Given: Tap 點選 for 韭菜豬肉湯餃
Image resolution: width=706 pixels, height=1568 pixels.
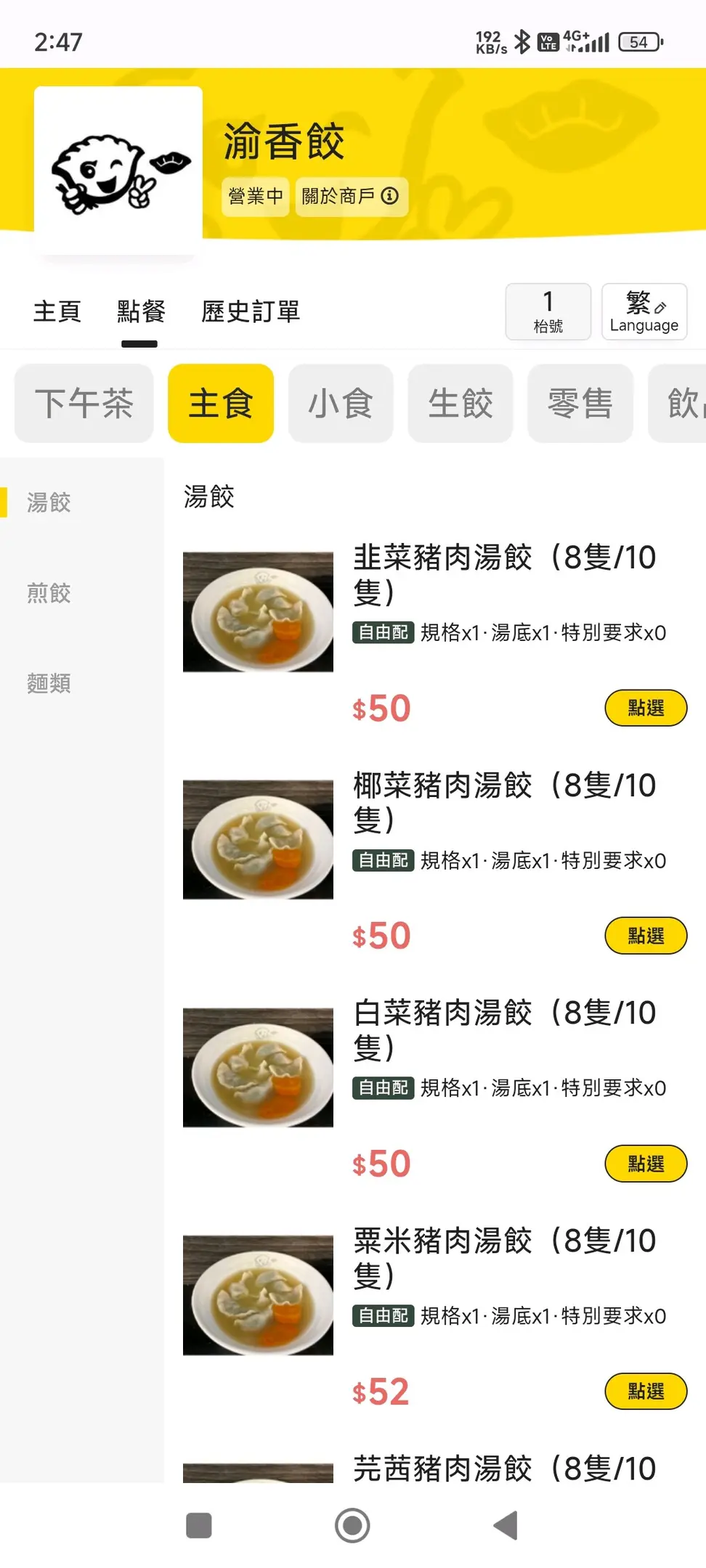Looking at the screenshot, I should point(645,708).
